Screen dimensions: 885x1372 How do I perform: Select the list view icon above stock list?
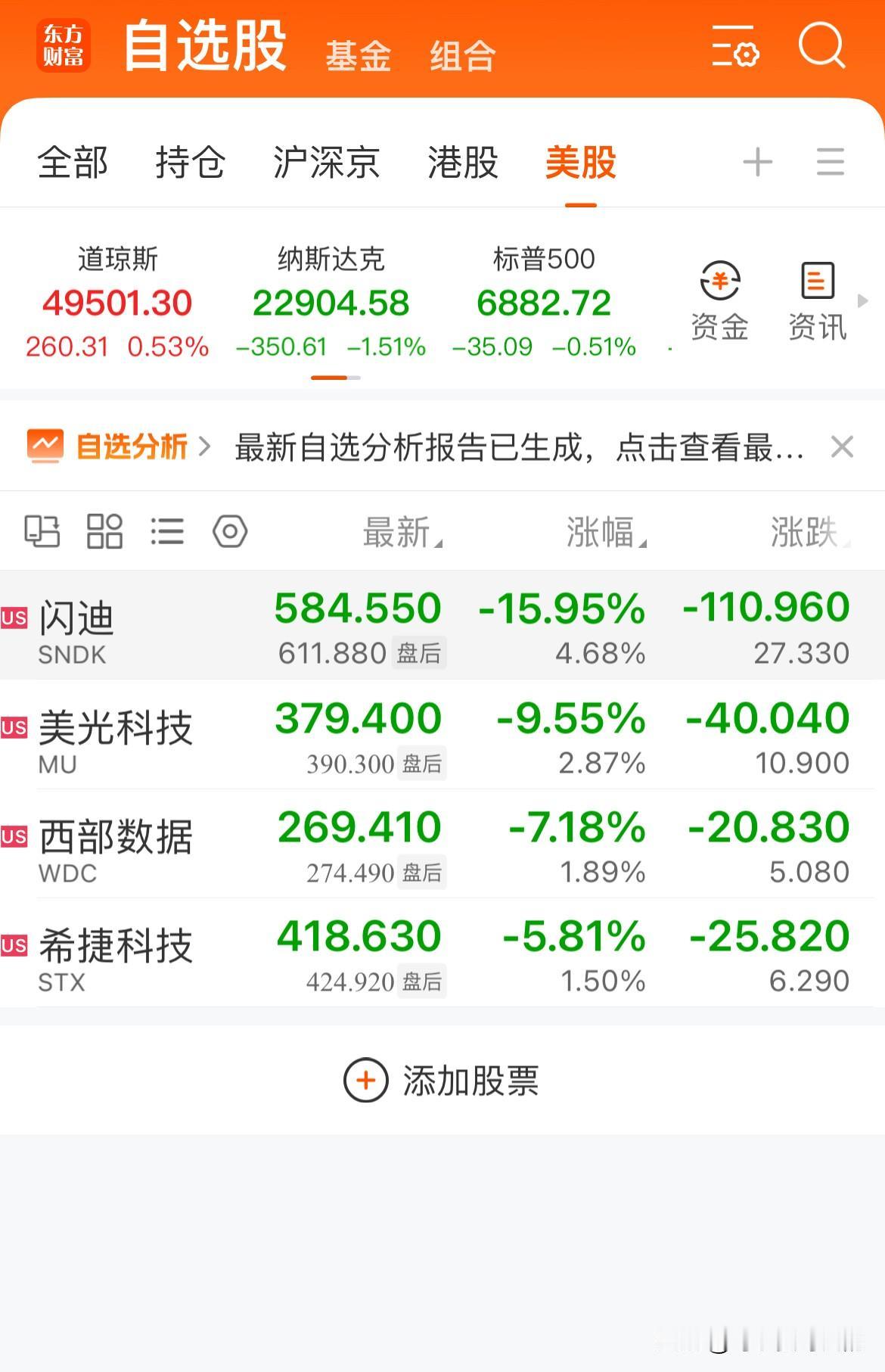(168, 531)
